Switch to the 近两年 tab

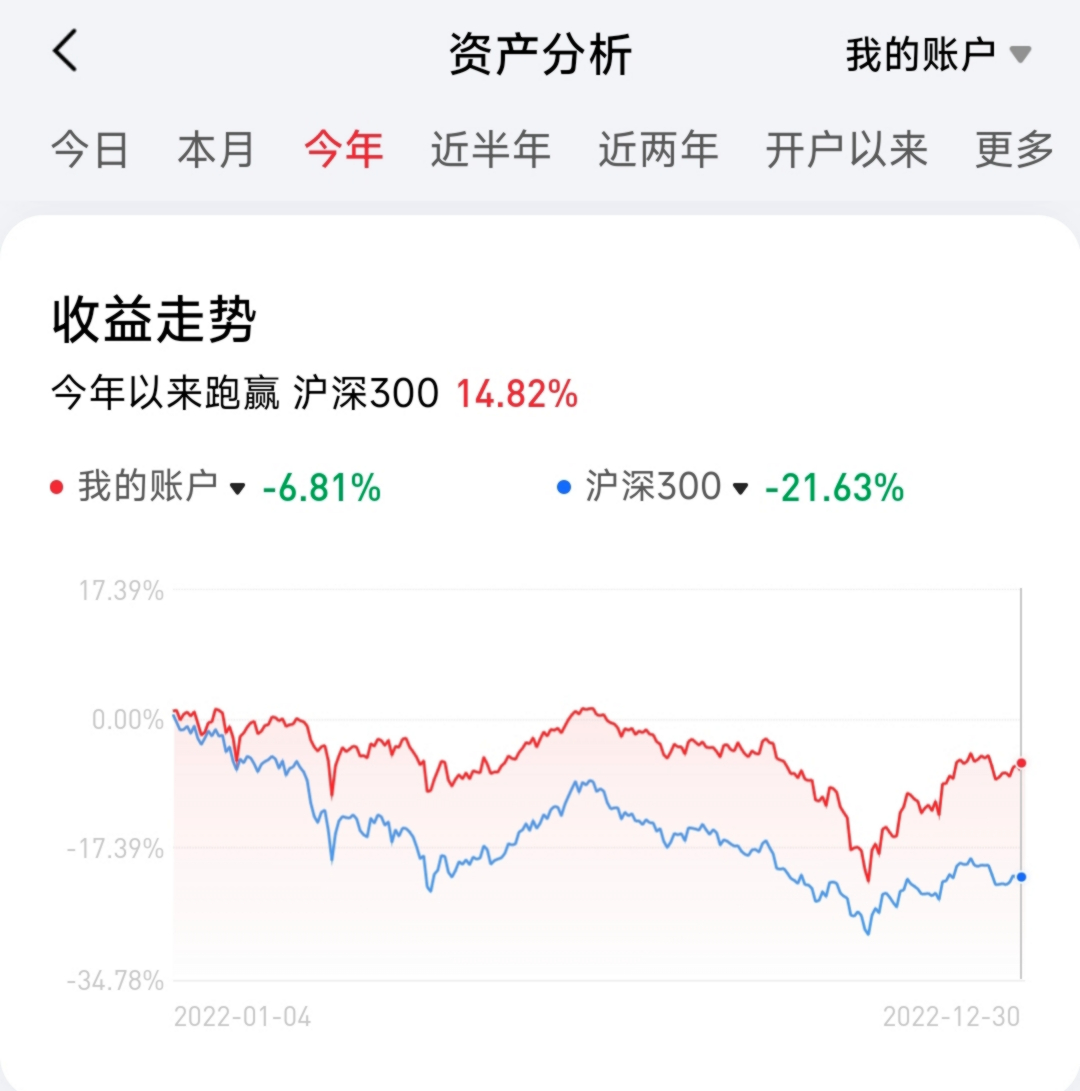coord(658,150)
